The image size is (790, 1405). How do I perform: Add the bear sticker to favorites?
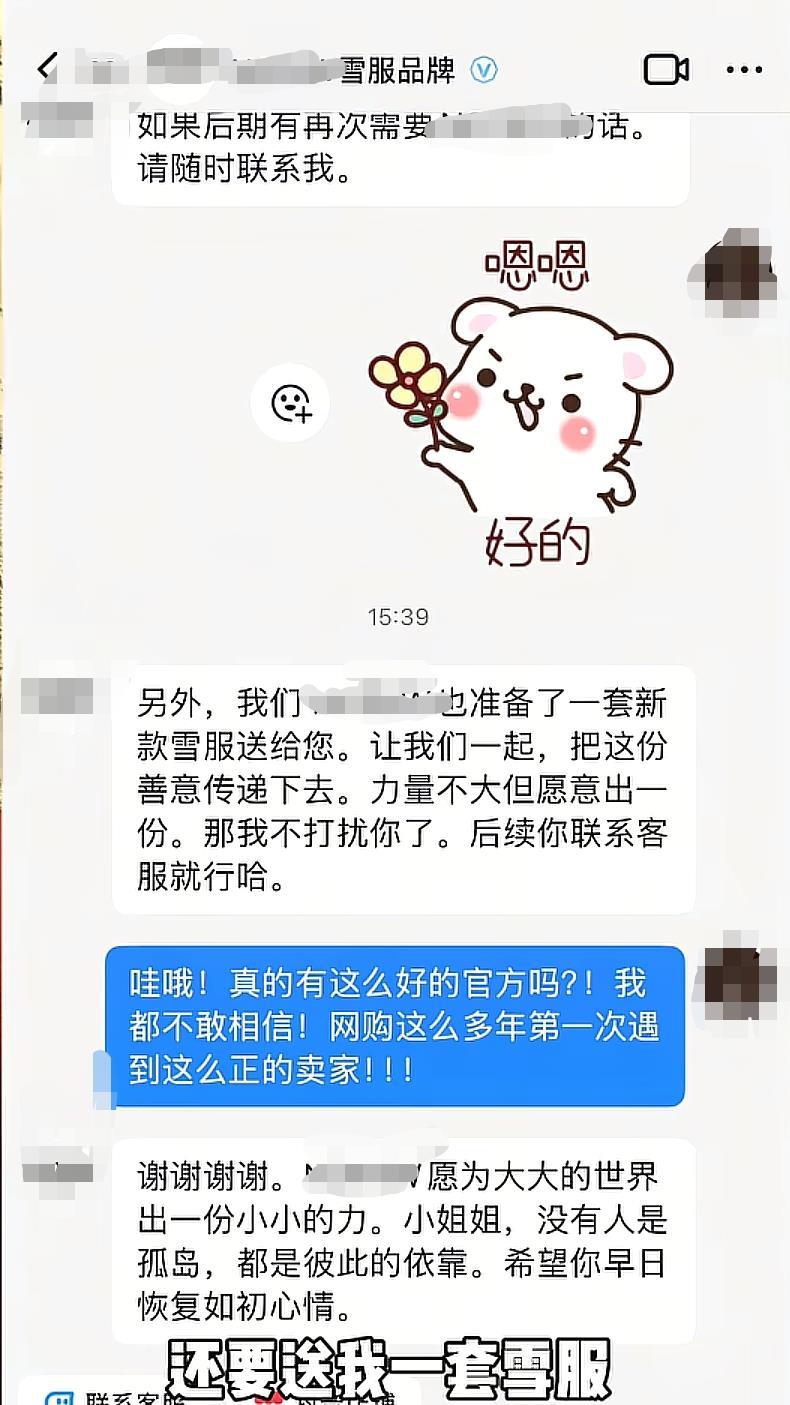point(291,403)
